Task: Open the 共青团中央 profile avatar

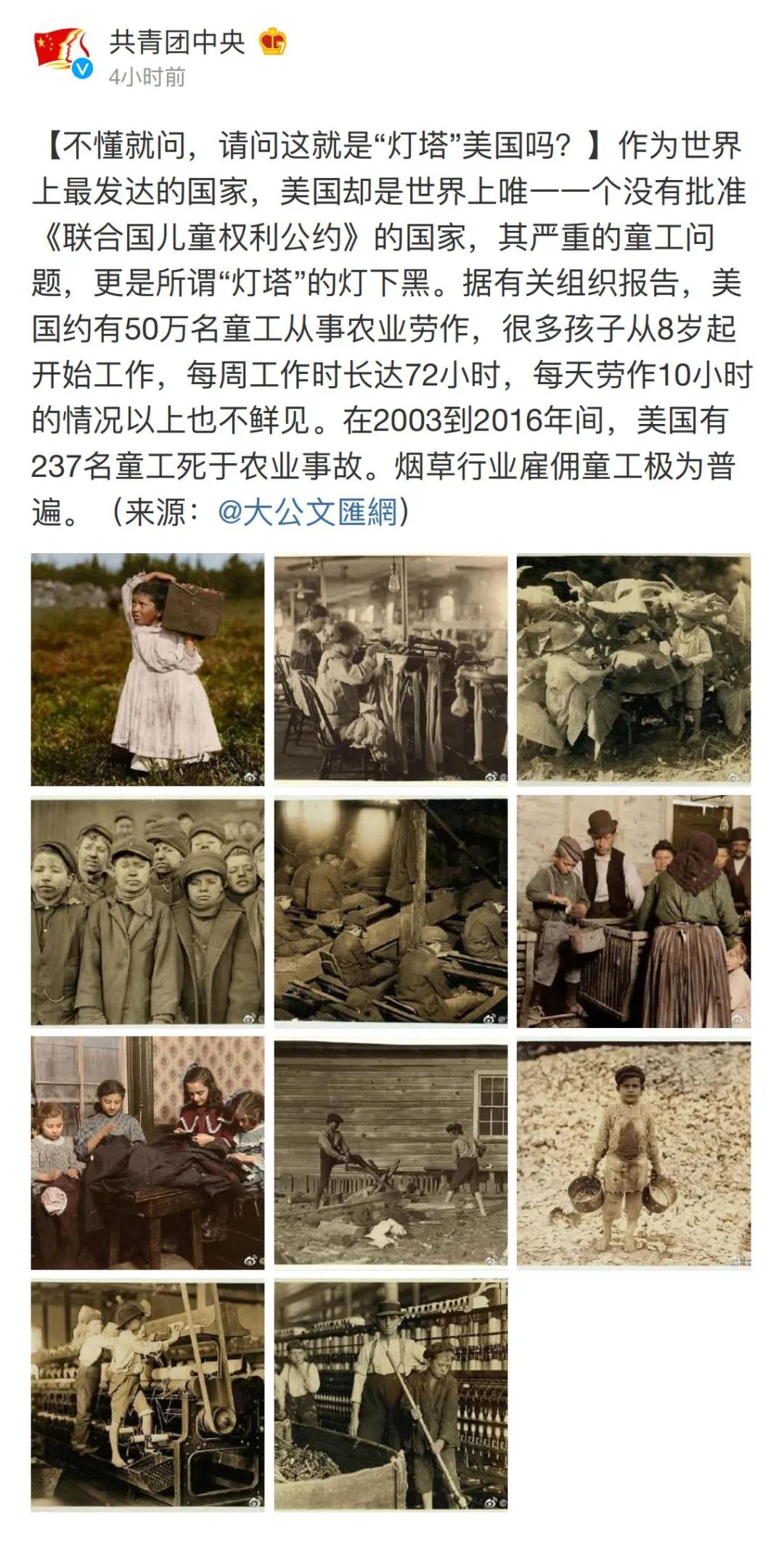Action: coord(63,53)
